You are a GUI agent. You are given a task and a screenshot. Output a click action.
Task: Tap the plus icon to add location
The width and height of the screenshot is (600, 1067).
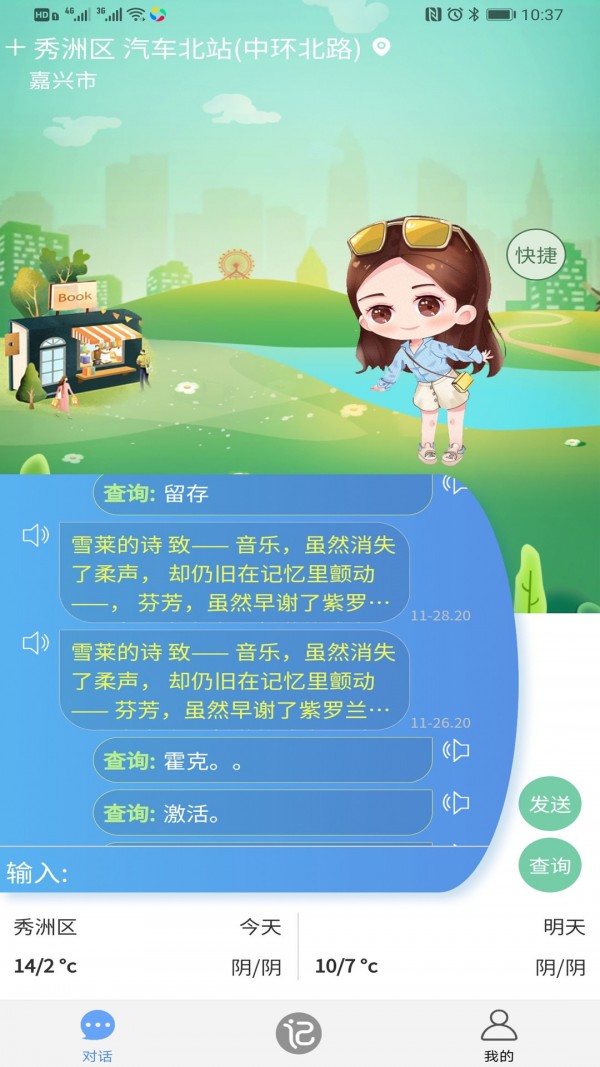pyautogui.click(x=15, y=48)
